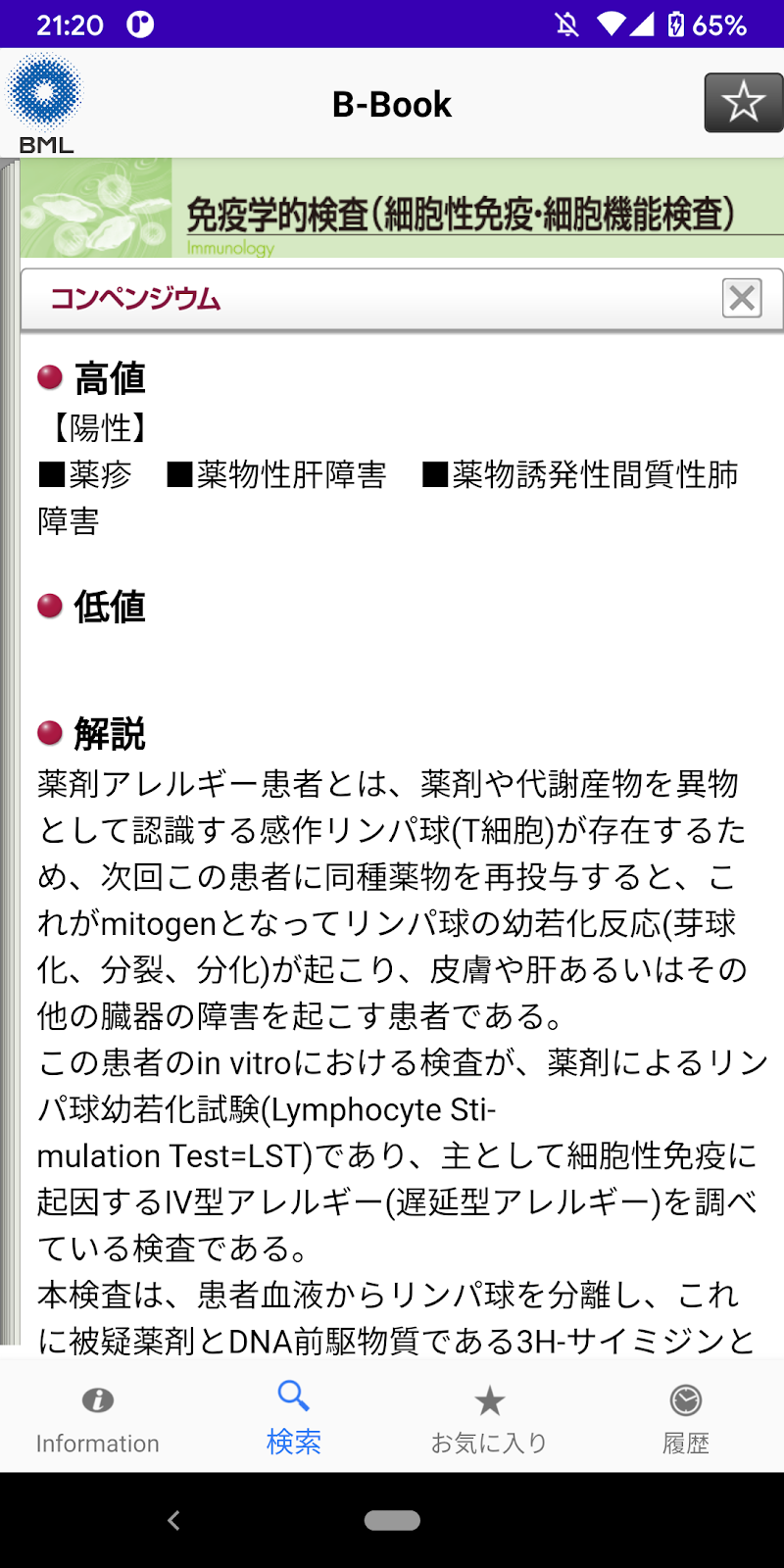This screenshot has width=784, height=1568.
Task: Add this page to favorites with star
Action: [x=743, y=102]
